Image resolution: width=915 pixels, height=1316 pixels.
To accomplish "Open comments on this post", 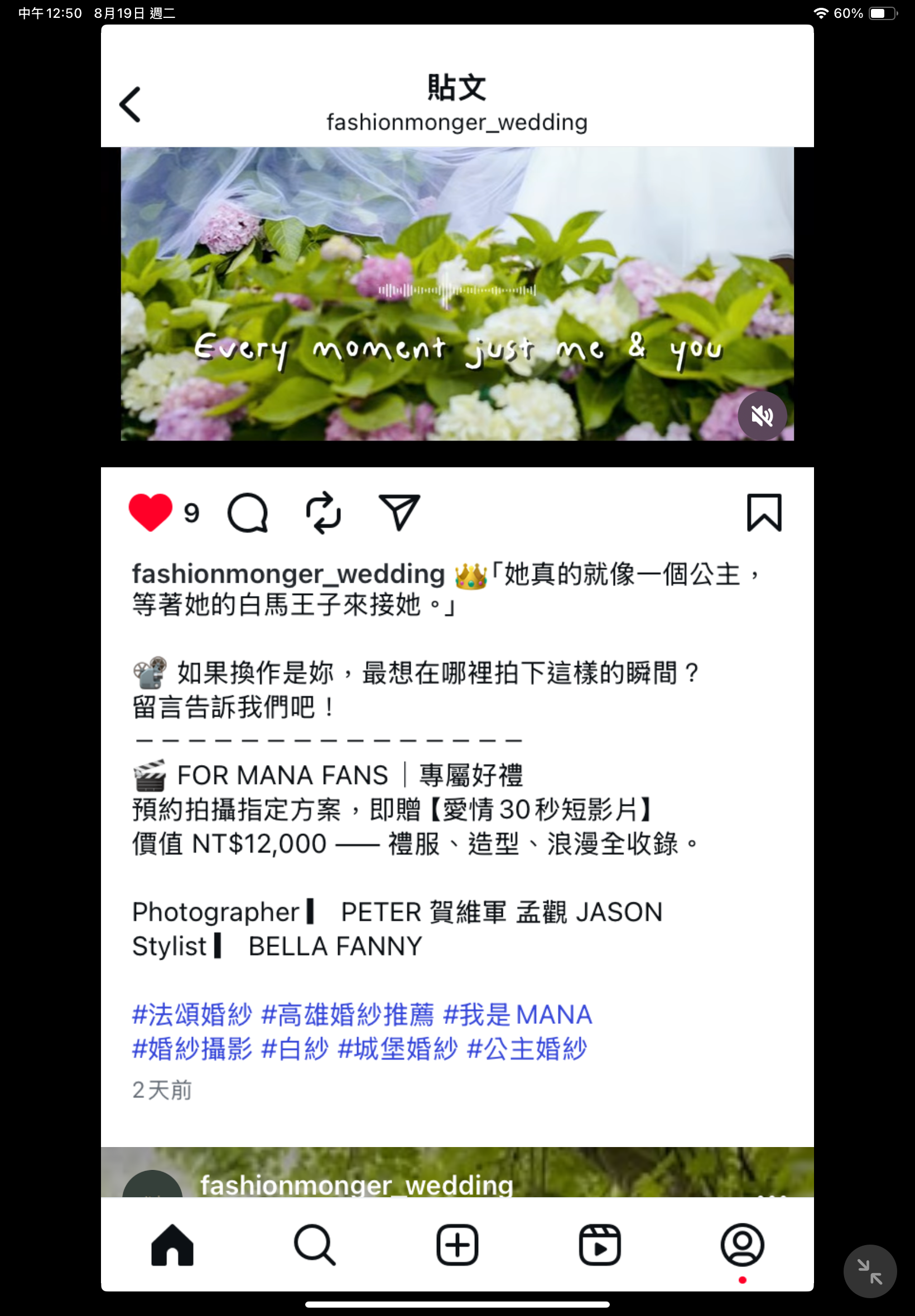I will [x=248, y=513].
